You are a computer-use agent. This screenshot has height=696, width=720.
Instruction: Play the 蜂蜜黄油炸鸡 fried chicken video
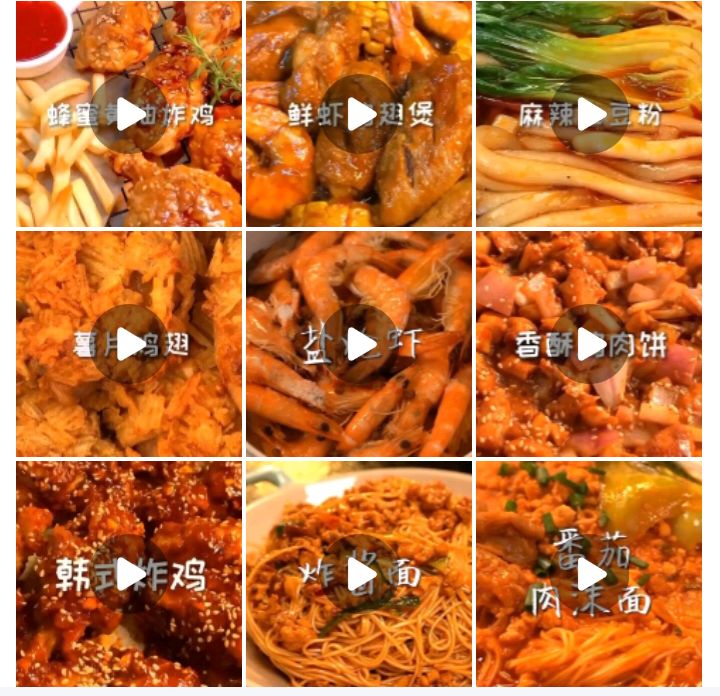point(129,114)
